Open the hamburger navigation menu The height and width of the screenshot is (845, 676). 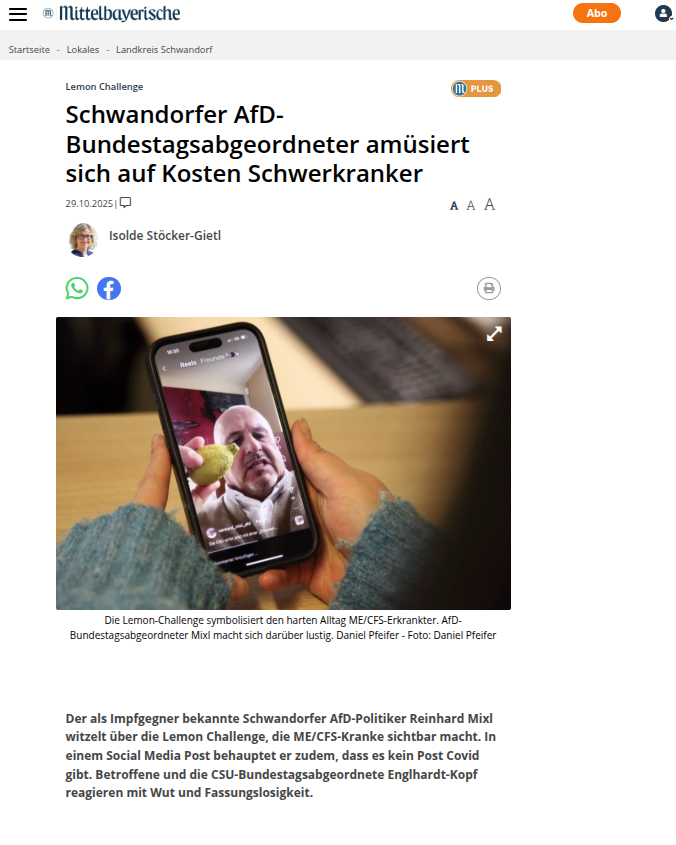pos(18,14)
